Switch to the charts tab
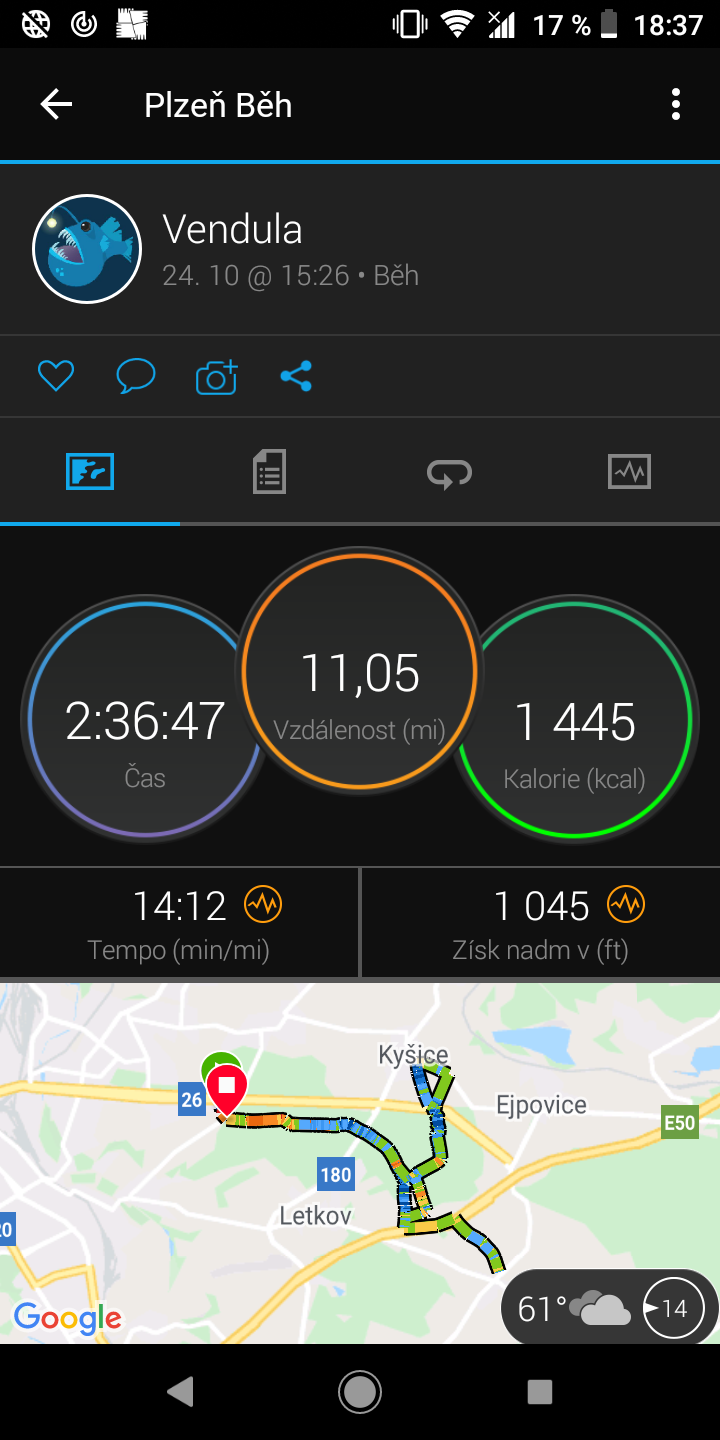The height and width of the screenshot is (1440, 720). [629, 471]
